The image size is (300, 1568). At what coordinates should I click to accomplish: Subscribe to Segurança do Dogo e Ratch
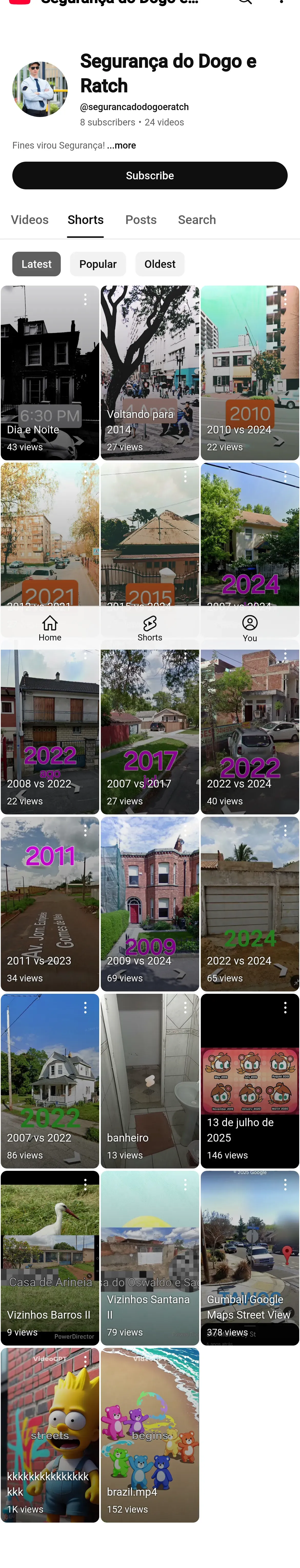150,175
